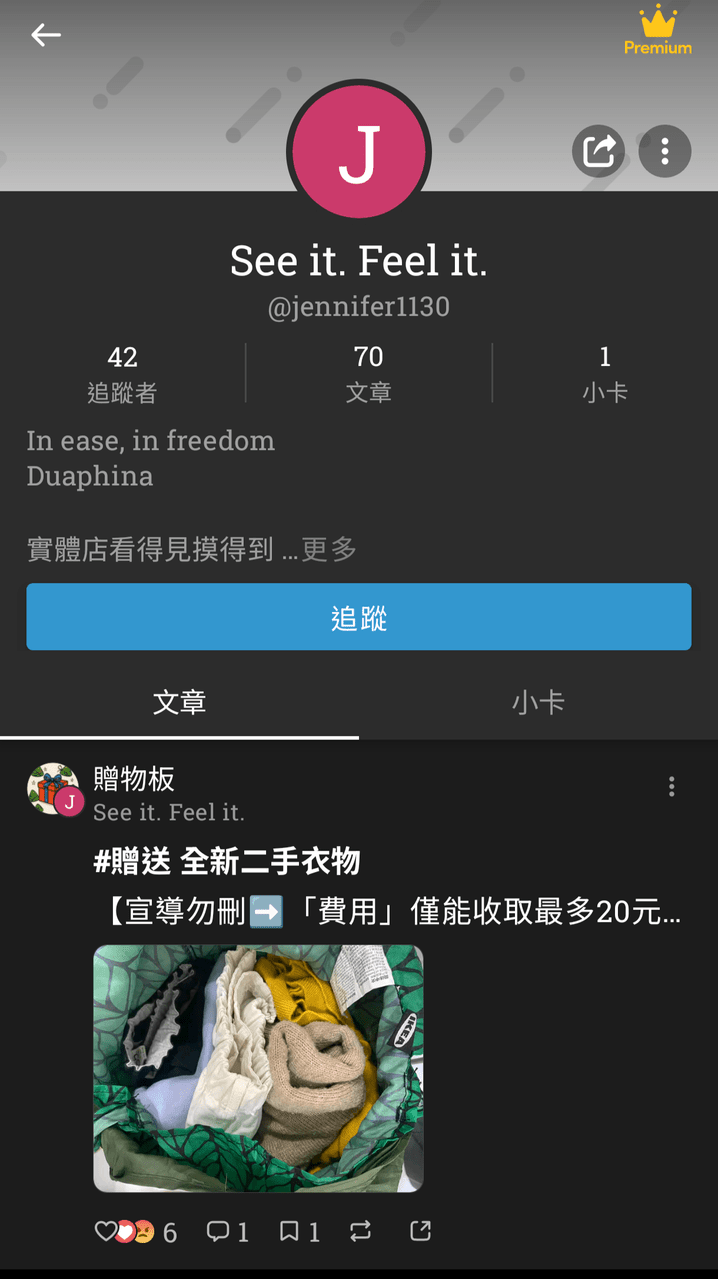
Task: Switch to the 小卡 tab
Action: pyautogui.click(x=538, y=702)
